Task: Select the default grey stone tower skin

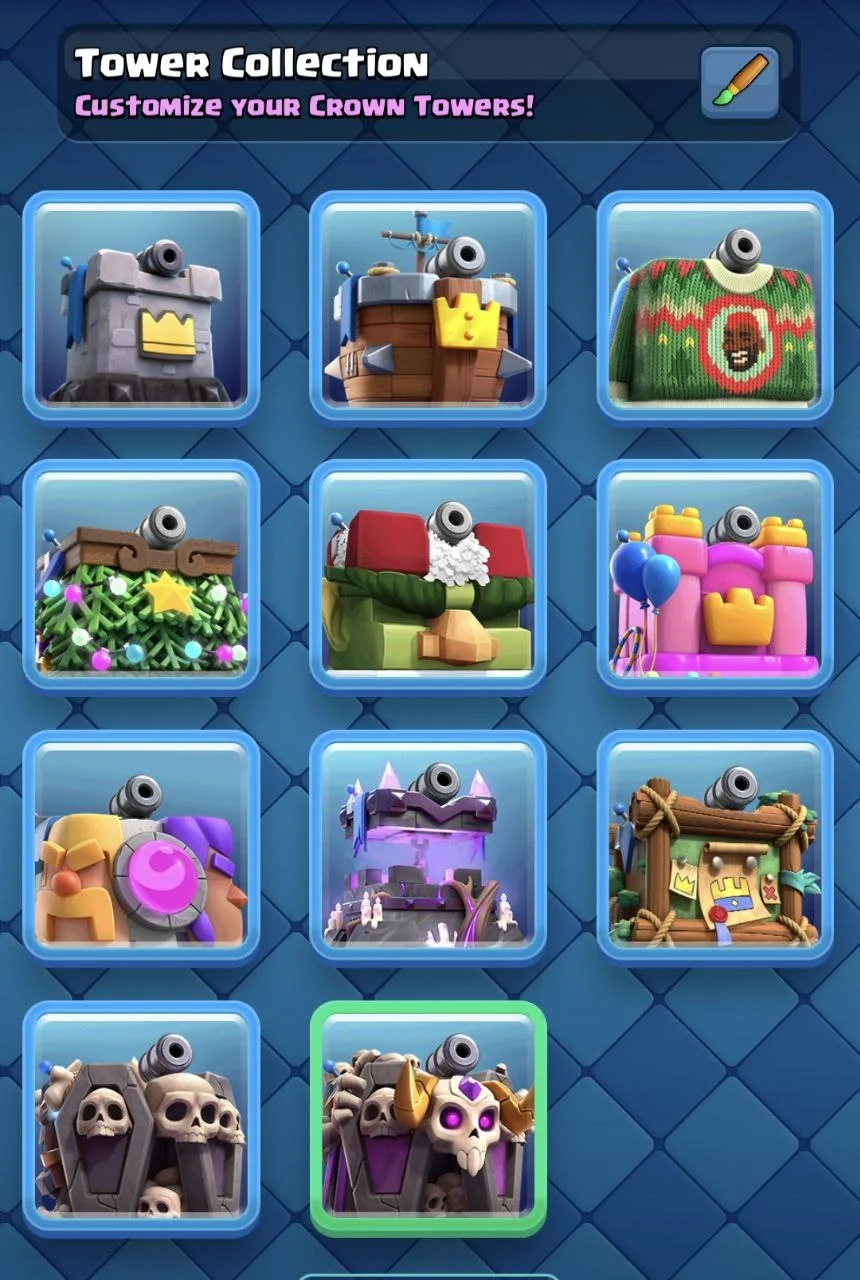Action: pos(141,307)
